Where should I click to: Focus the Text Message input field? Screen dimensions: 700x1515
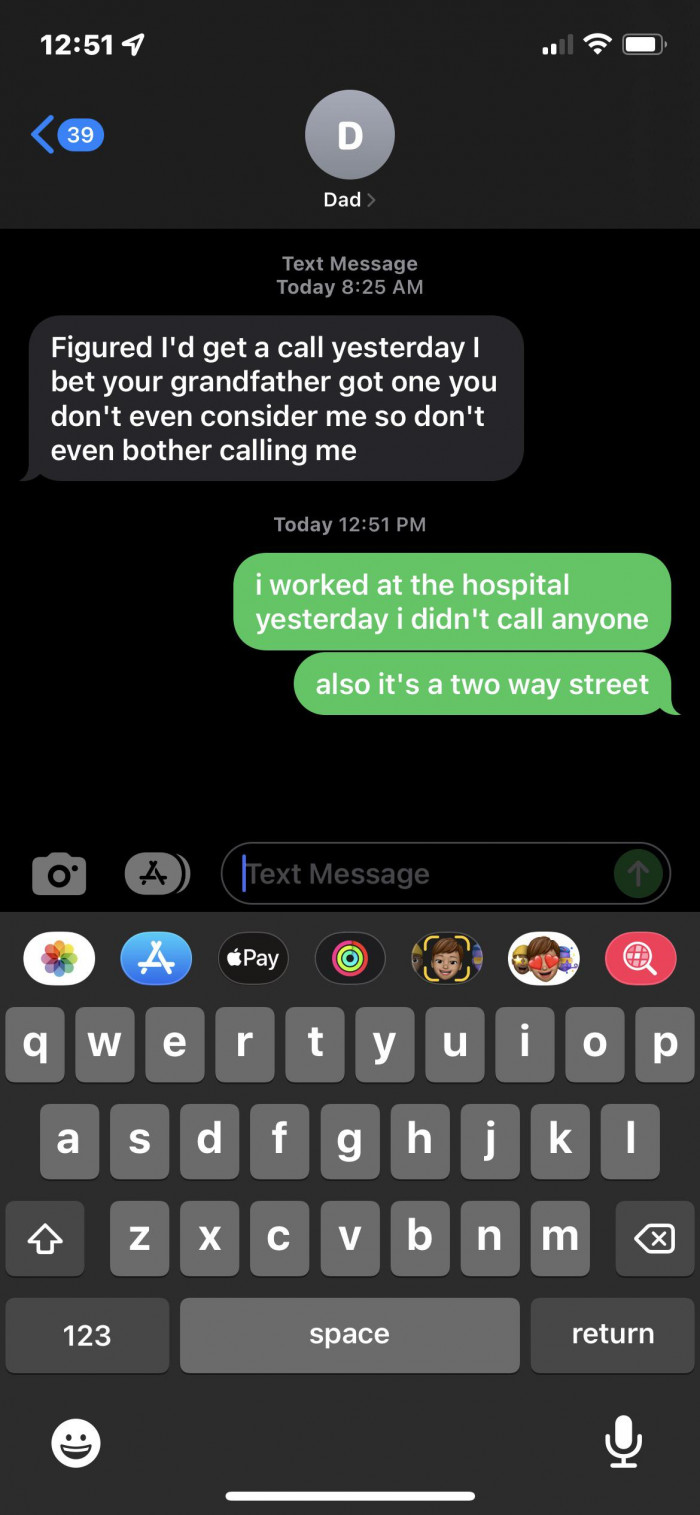(420, 874)
